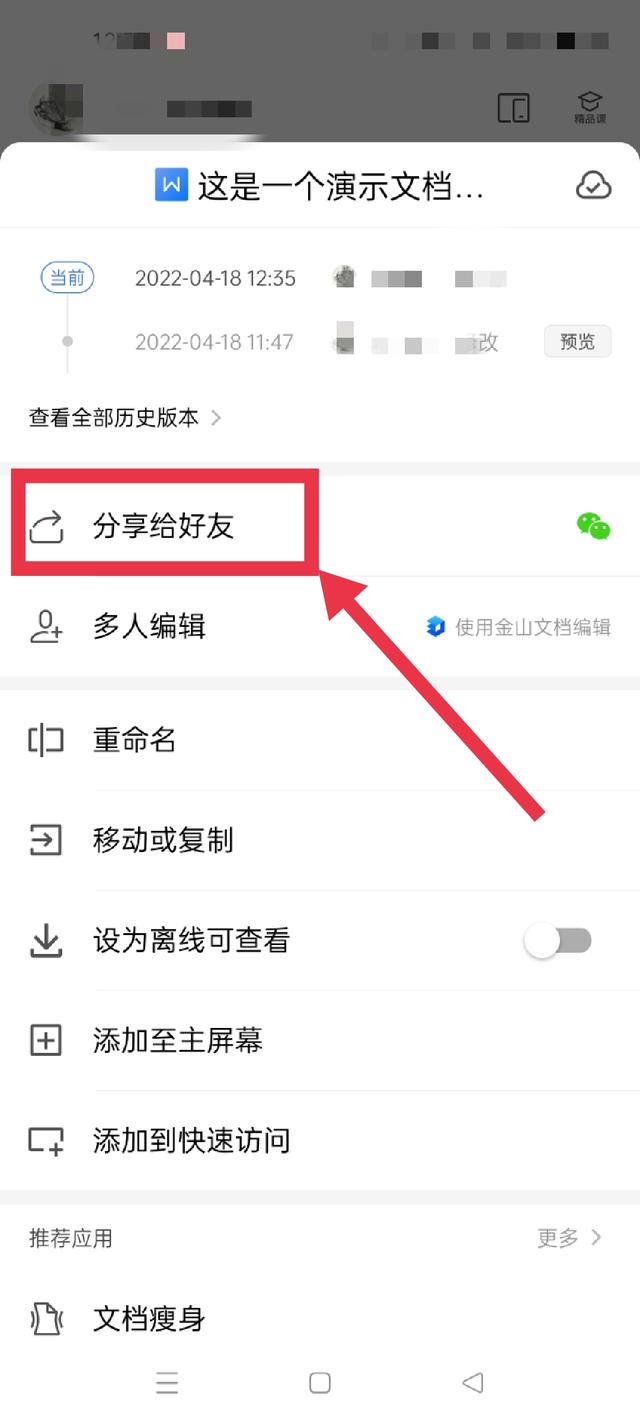The height and width of the screenshot is (1422, 640).
Task: Open 移动或复制 option
Action: [163, 840]
